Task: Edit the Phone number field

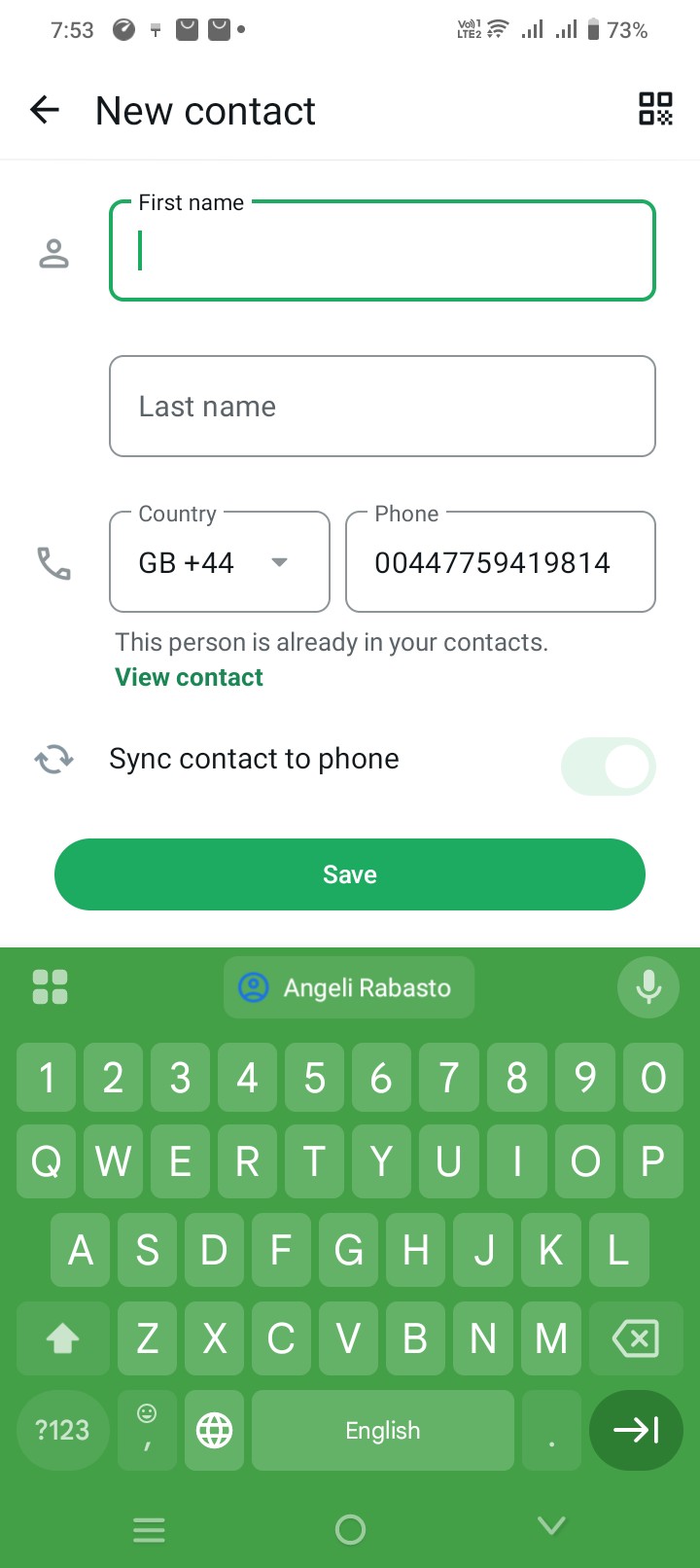Action: (500, 562)
